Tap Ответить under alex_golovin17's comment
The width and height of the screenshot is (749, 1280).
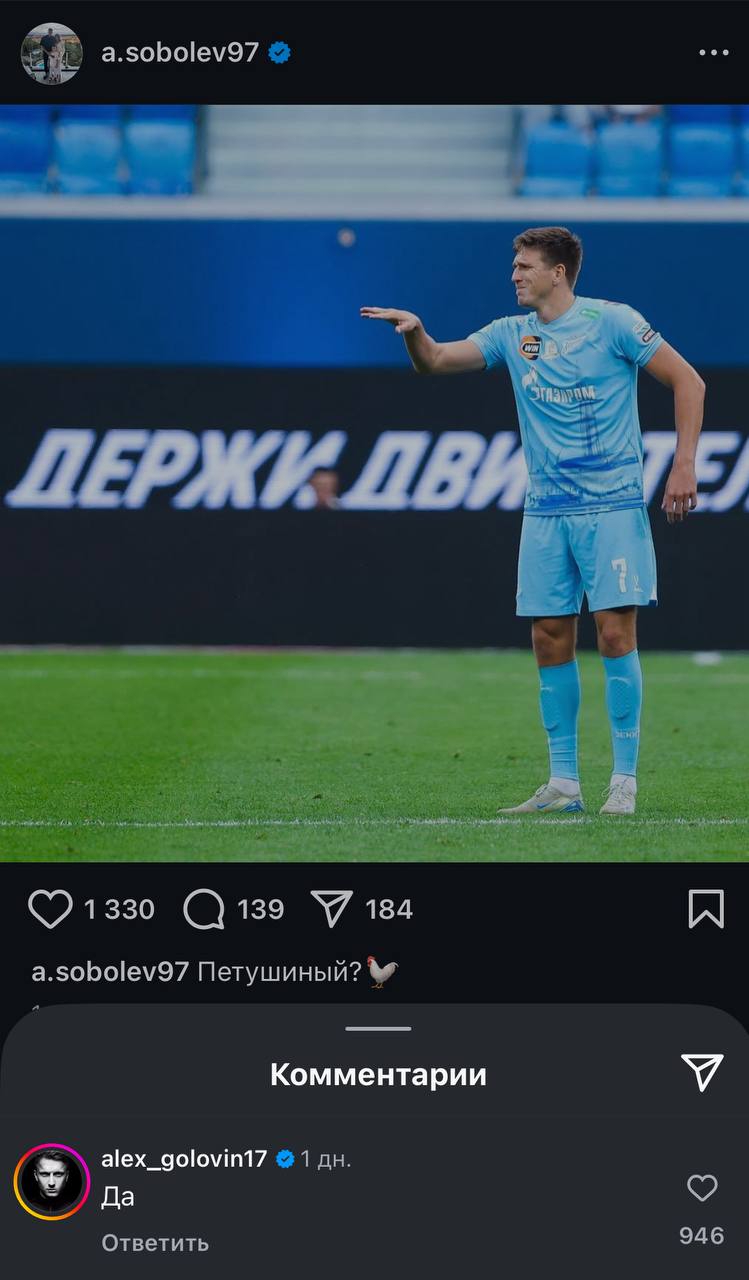[x=155, y=1243]
